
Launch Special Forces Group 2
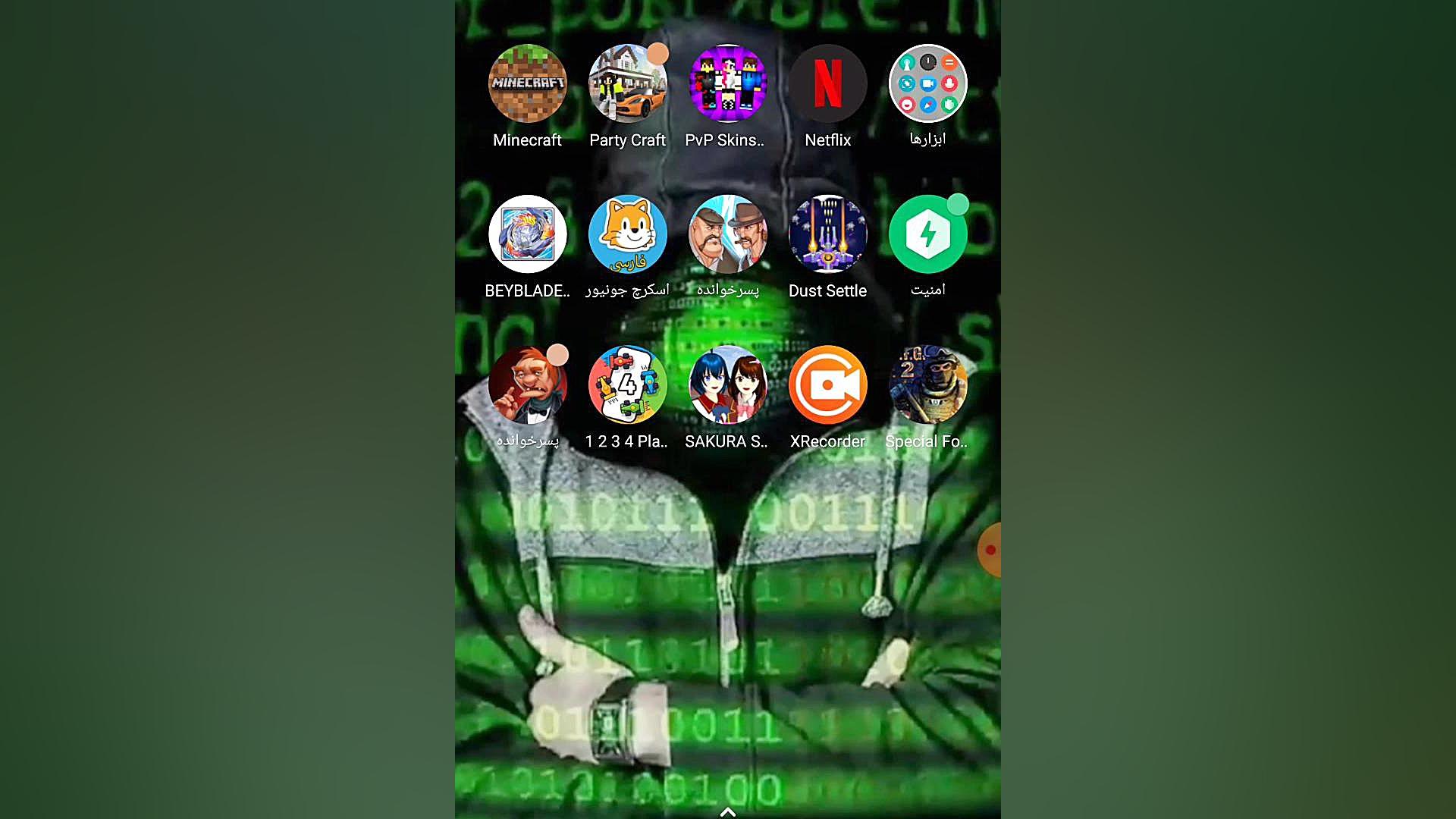(927, 384)
